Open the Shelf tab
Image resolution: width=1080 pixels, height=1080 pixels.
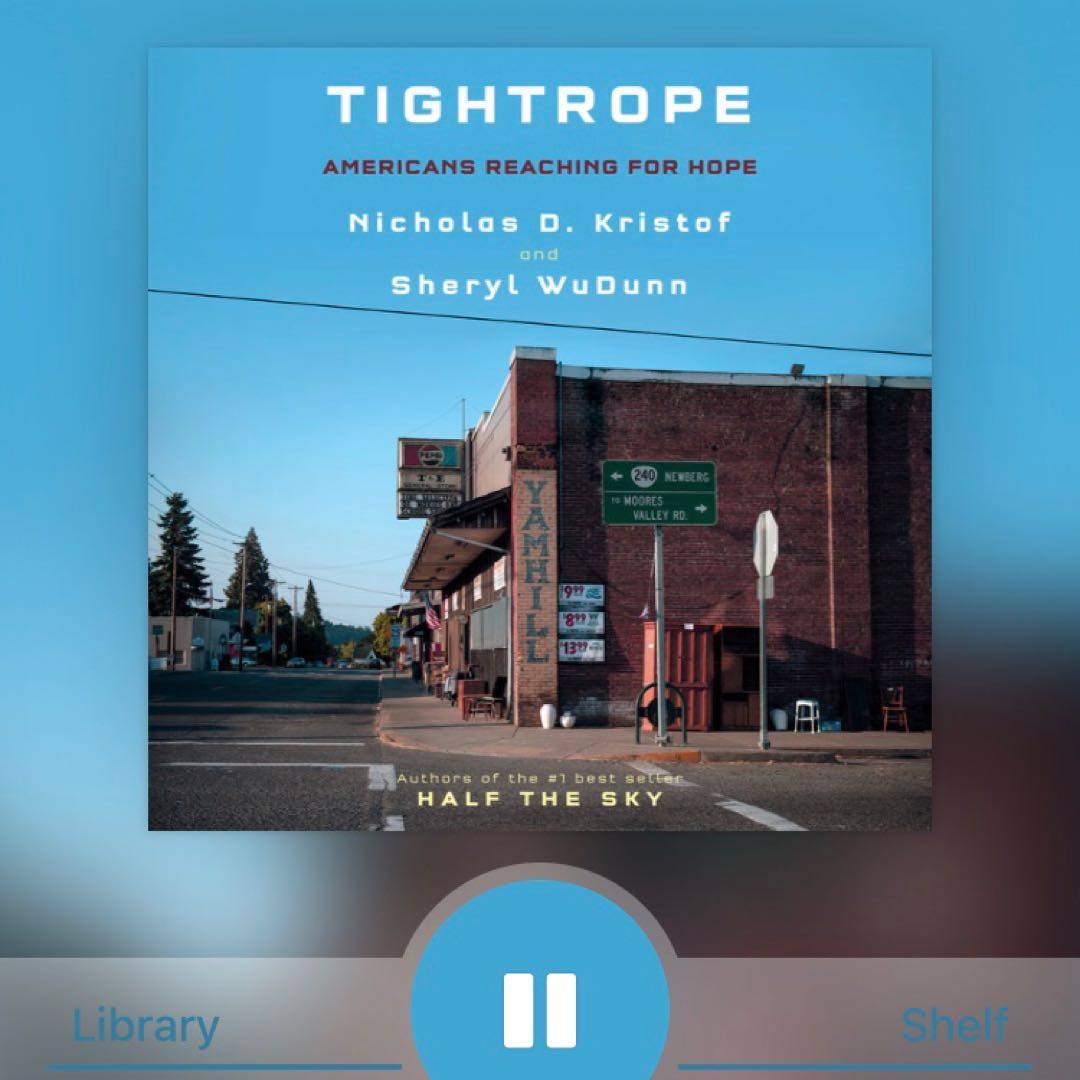point(954,1027)
